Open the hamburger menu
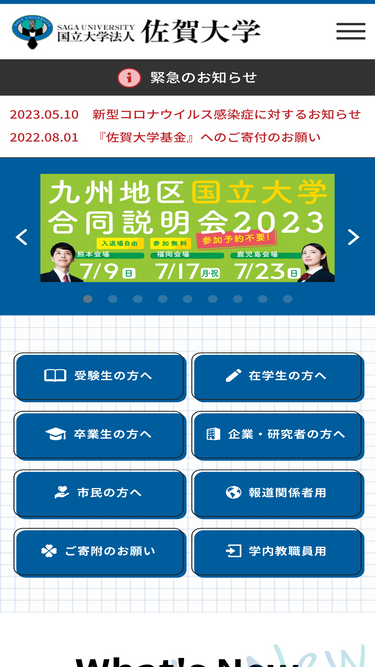This screenshot has width=375, height=667. coord(351,31)
